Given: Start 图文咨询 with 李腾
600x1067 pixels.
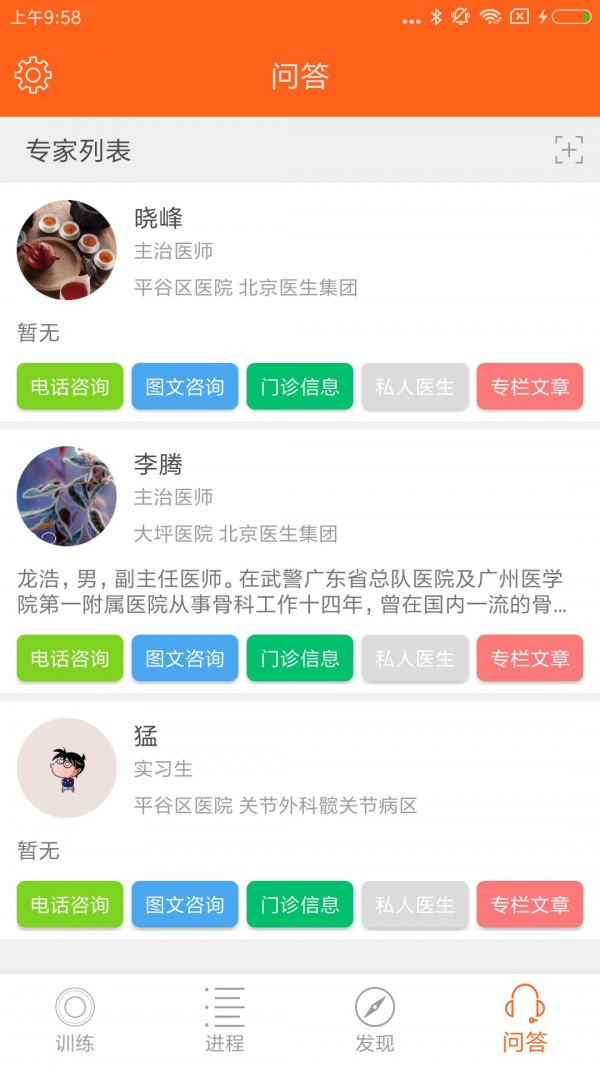Looking at the screenshot, I should click(x=185, y=658).
